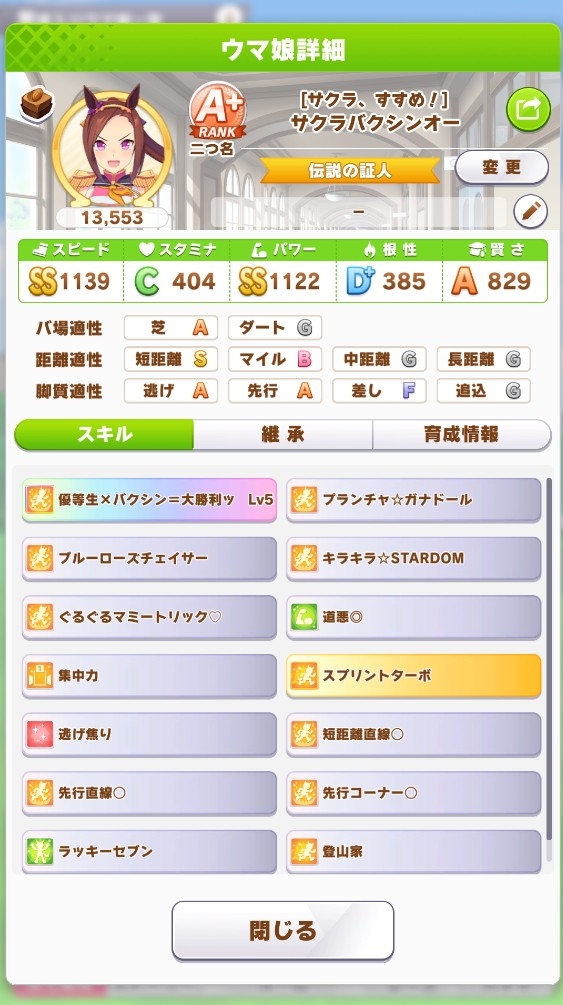Tap the 逃げ焦り skill

pyautogui.click(x=149, y=735)
